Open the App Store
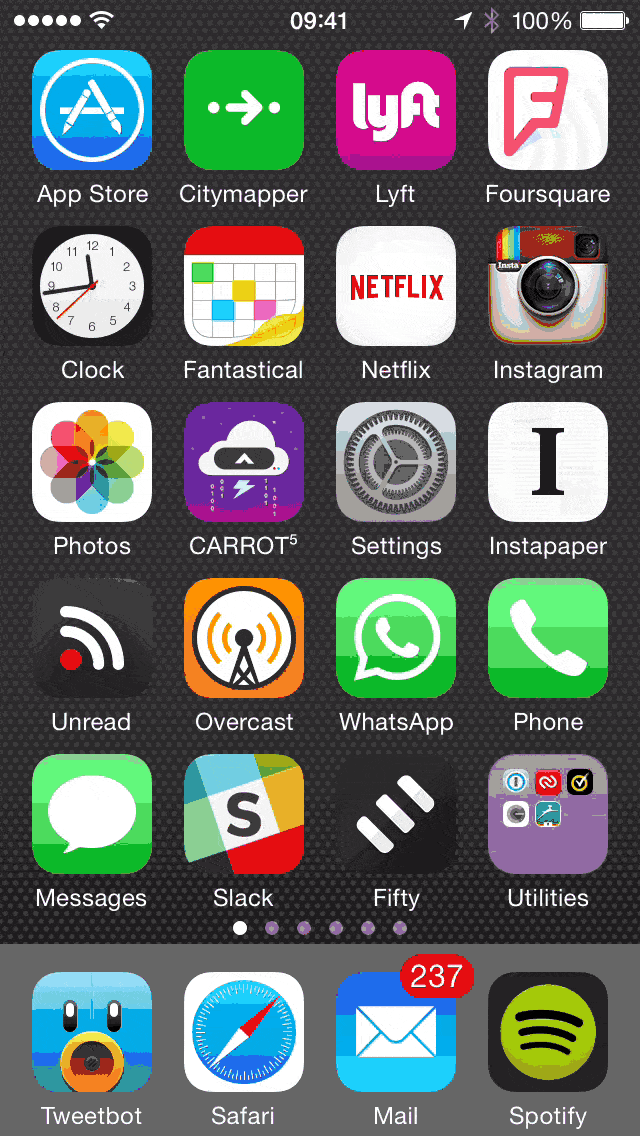Screen dimensions: 640x1136 pos(92,110)
